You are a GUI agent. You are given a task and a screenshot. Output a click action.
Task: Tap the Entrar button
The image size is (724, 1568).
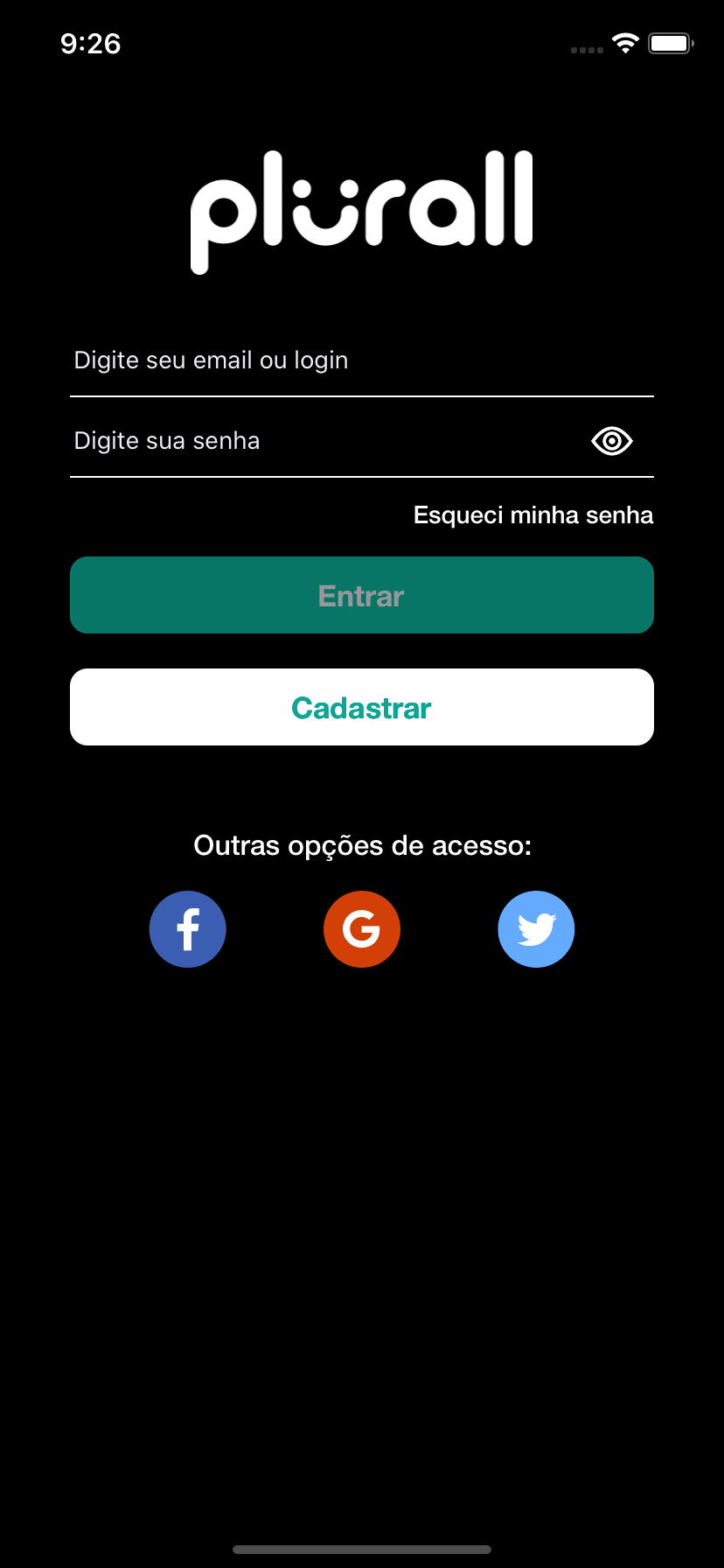coord(362,595)
